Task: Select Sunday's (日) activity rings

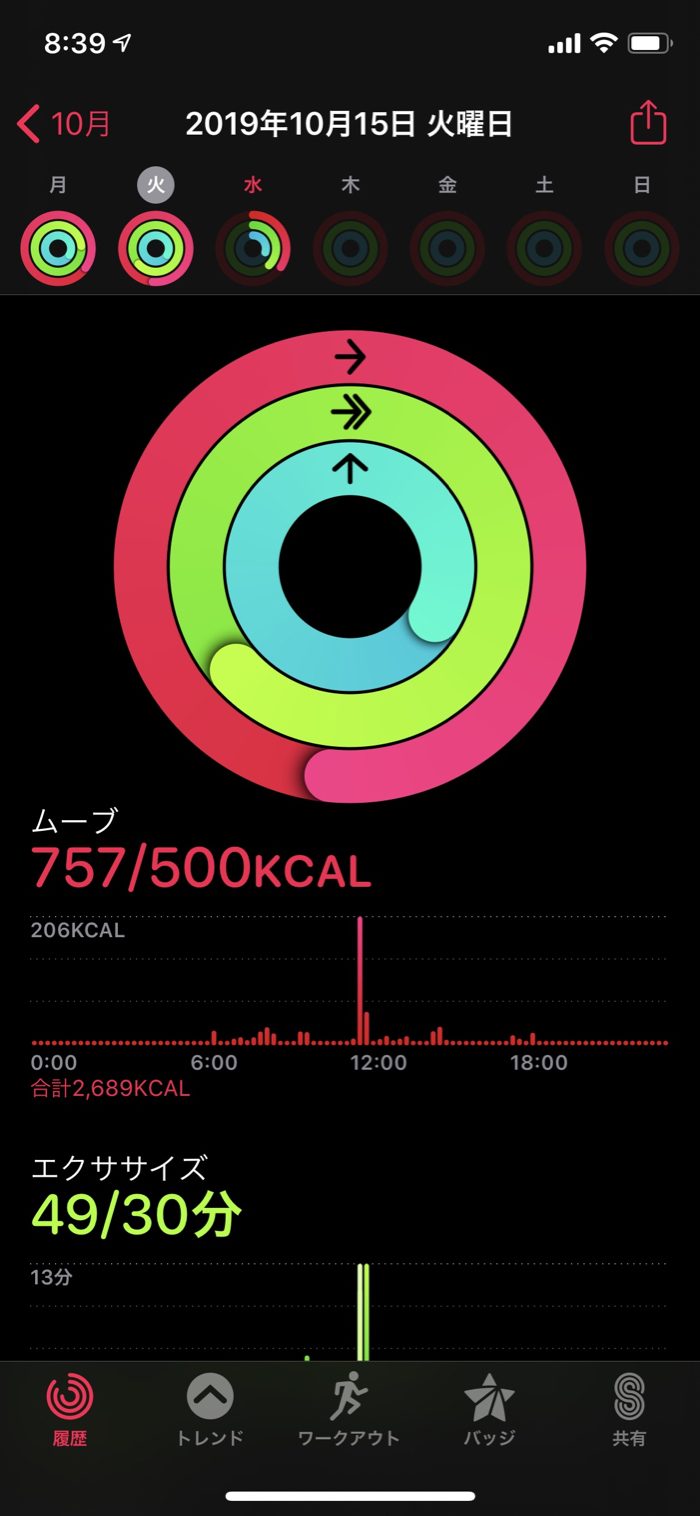Action: 642,248
